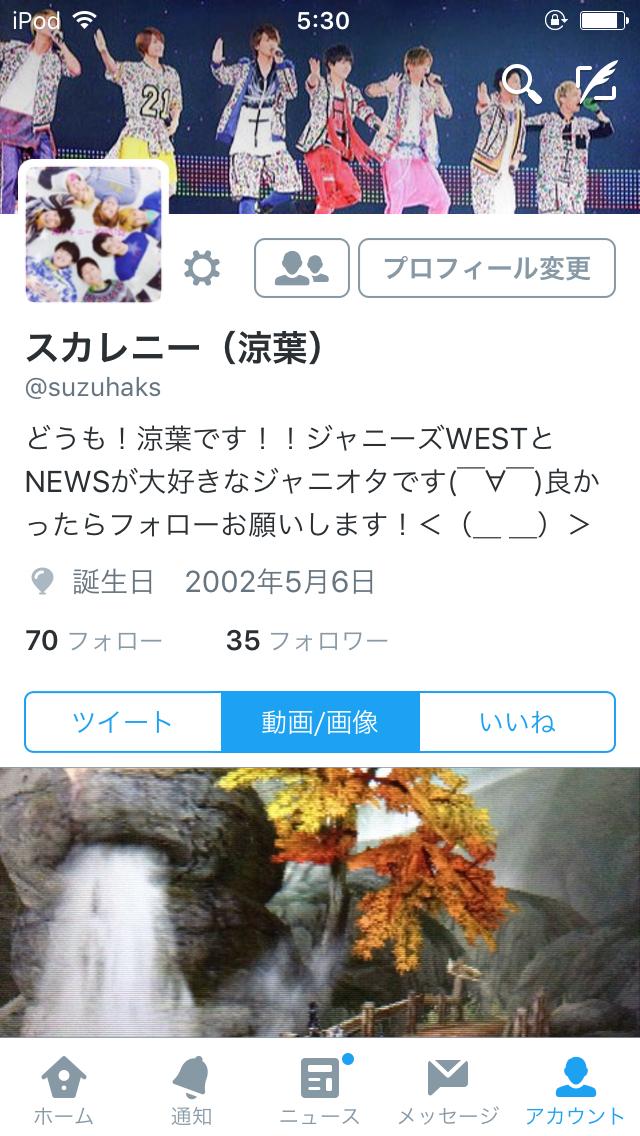This screenshot has width=640, height=1136.
Task: Tap the accounts people button
Action: click(301, 268)
